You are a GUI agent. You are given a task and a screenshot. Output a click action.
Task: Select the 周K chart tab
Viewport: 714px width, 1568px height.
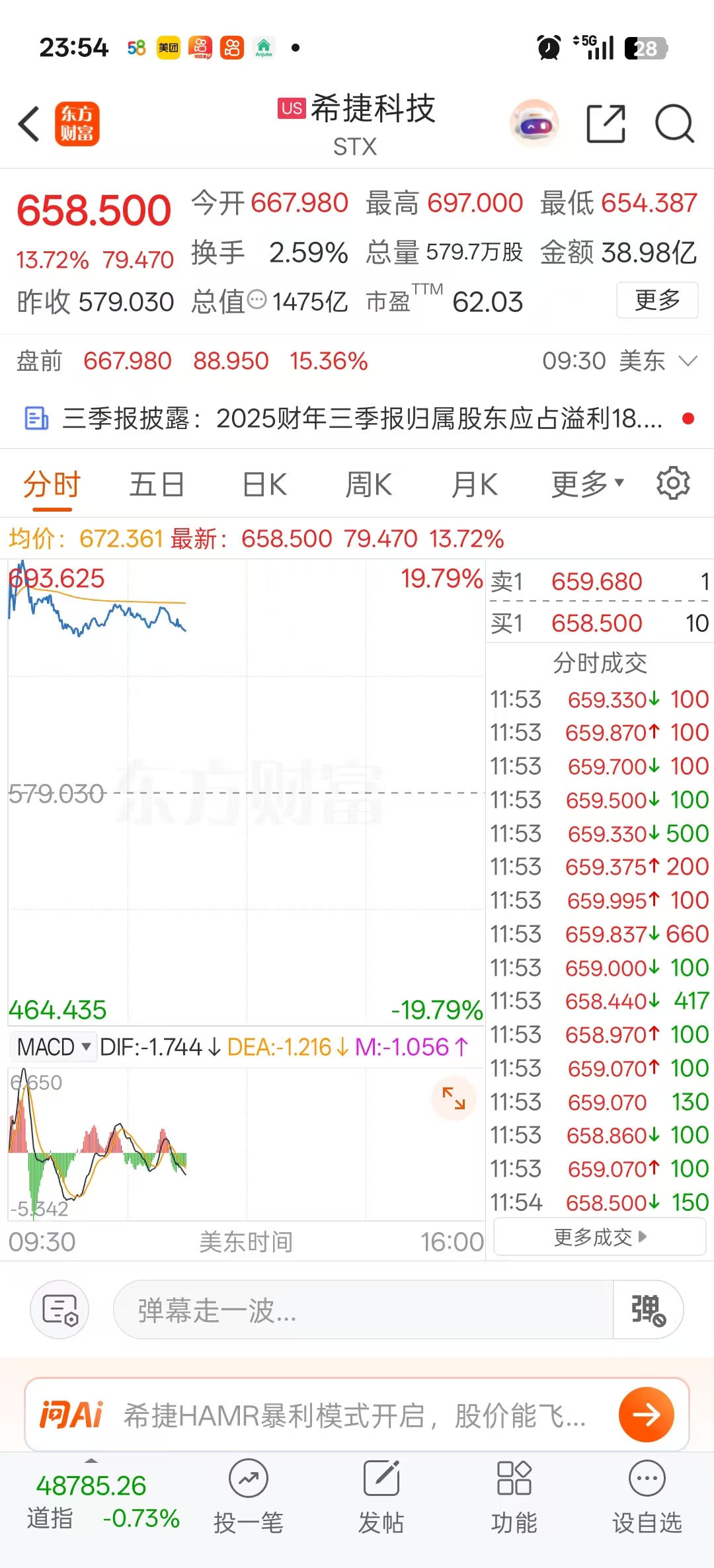(368, 485)
